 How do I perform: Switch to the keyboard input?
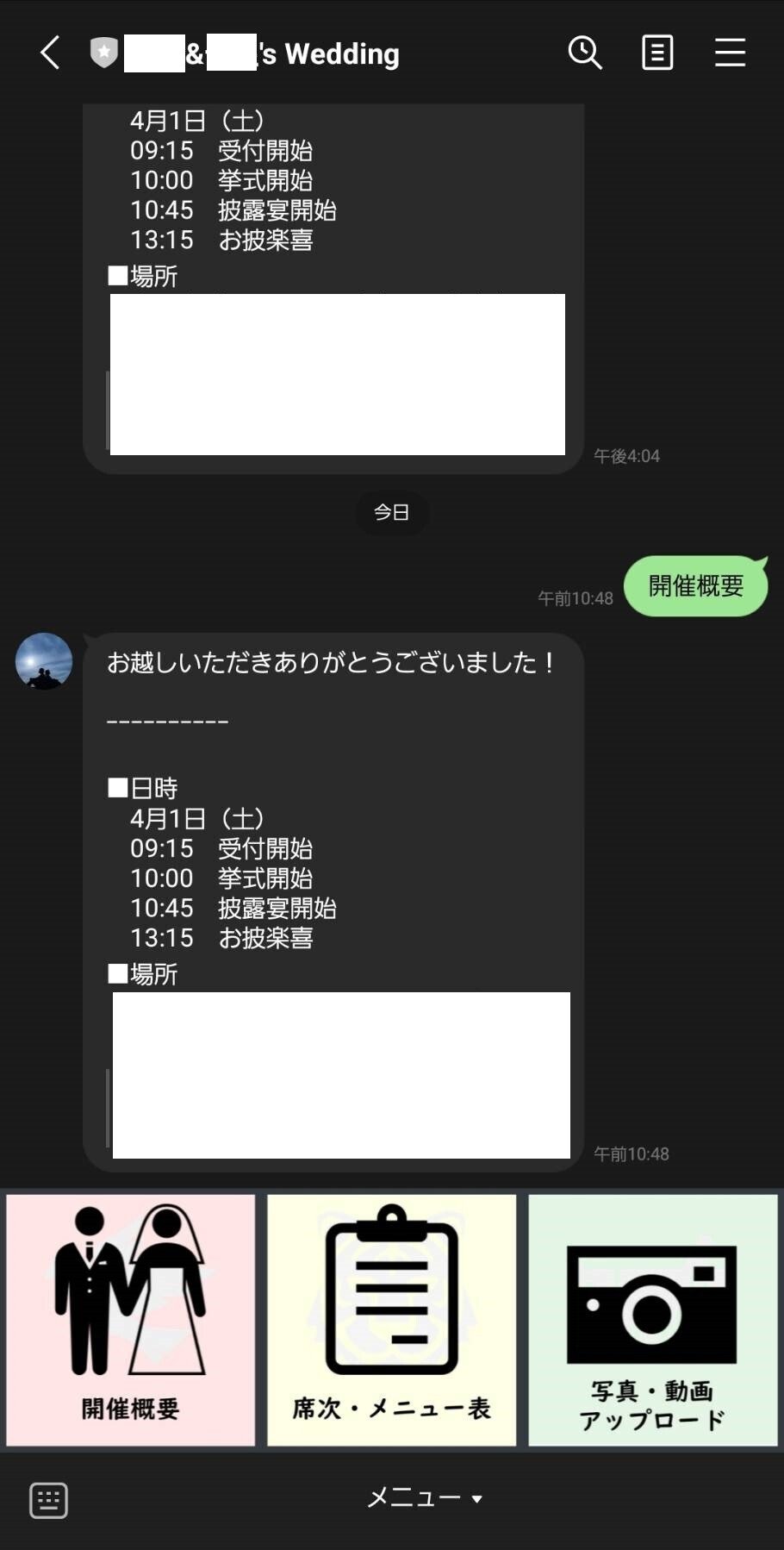[x=48, y=1500]
